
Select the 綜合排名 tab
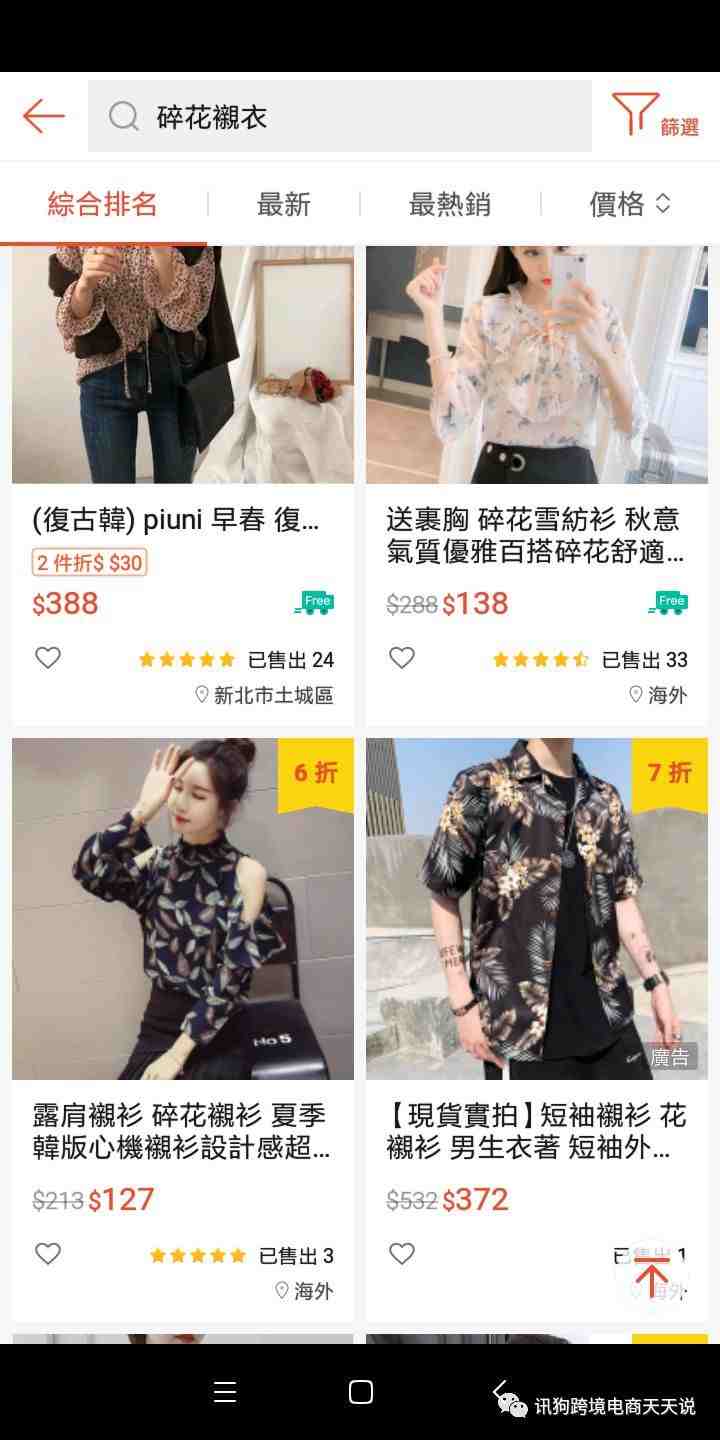tap(103, 204)
